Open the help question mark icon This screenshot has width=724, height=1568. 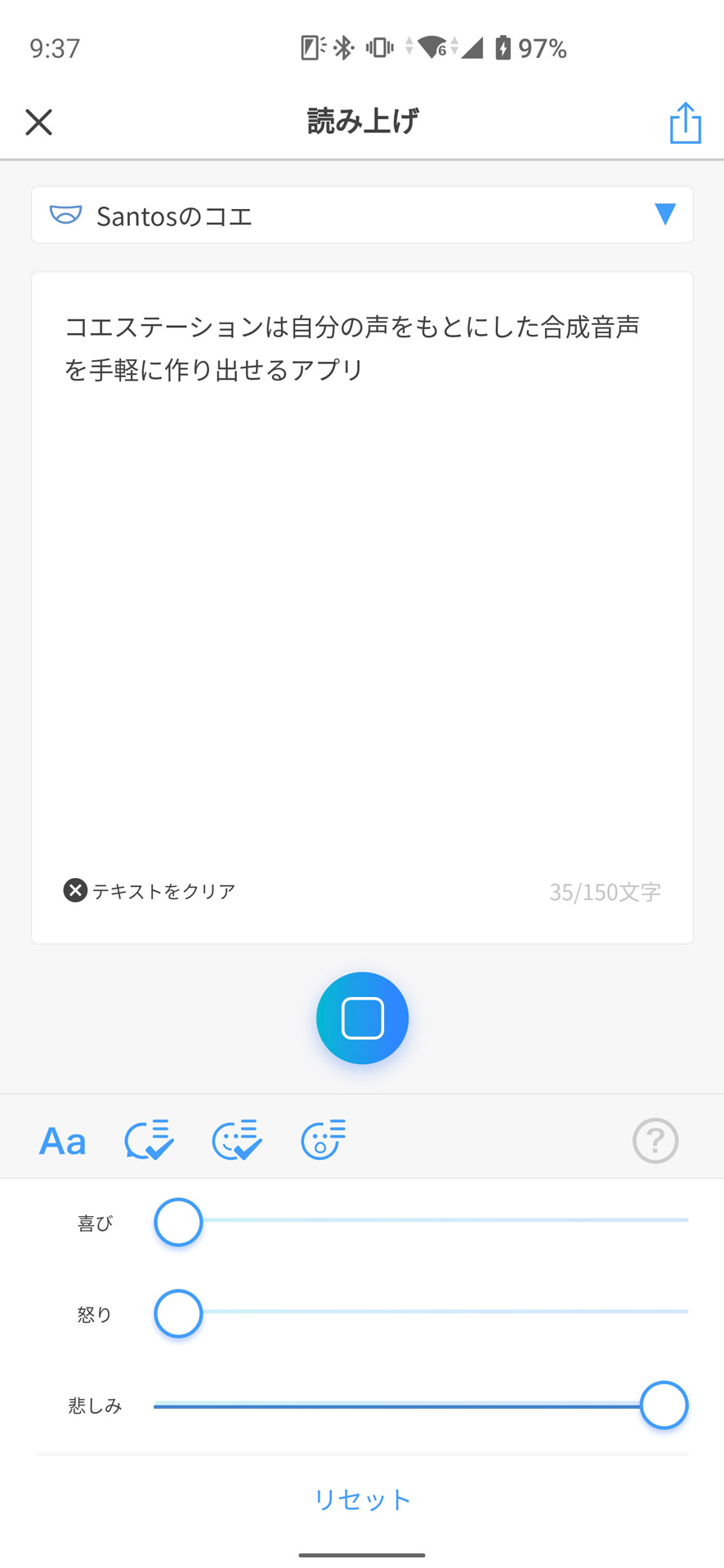(655, 1139)
